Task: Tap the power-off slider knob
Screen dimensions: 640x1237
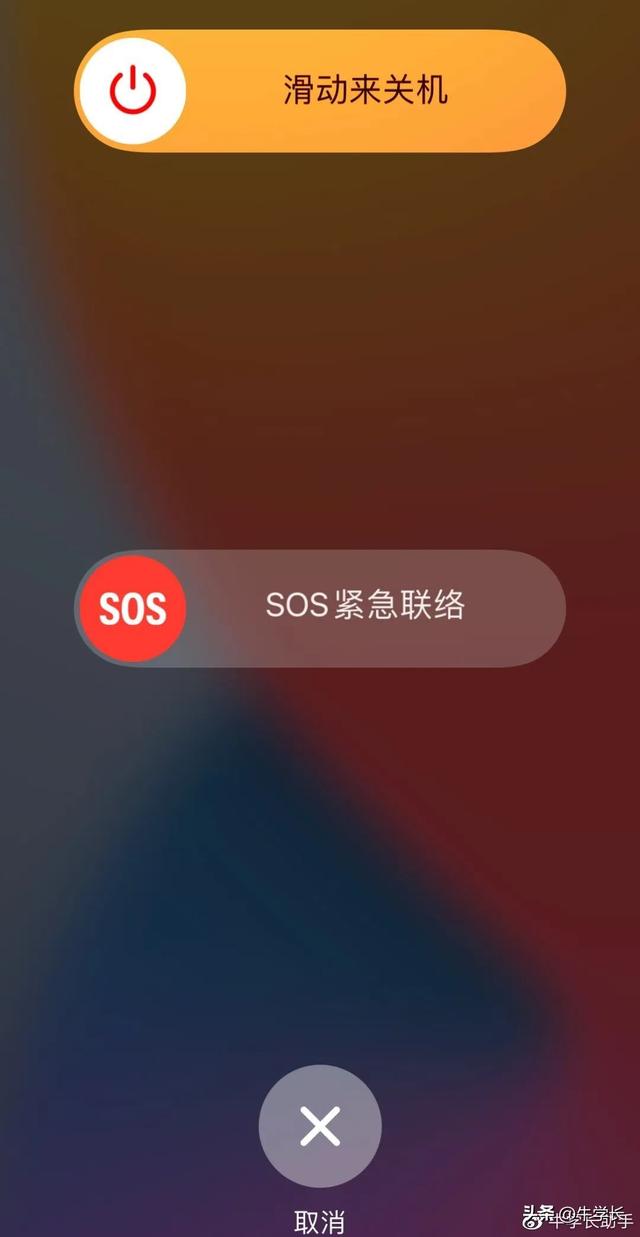Action: click(x=133, y=92)
